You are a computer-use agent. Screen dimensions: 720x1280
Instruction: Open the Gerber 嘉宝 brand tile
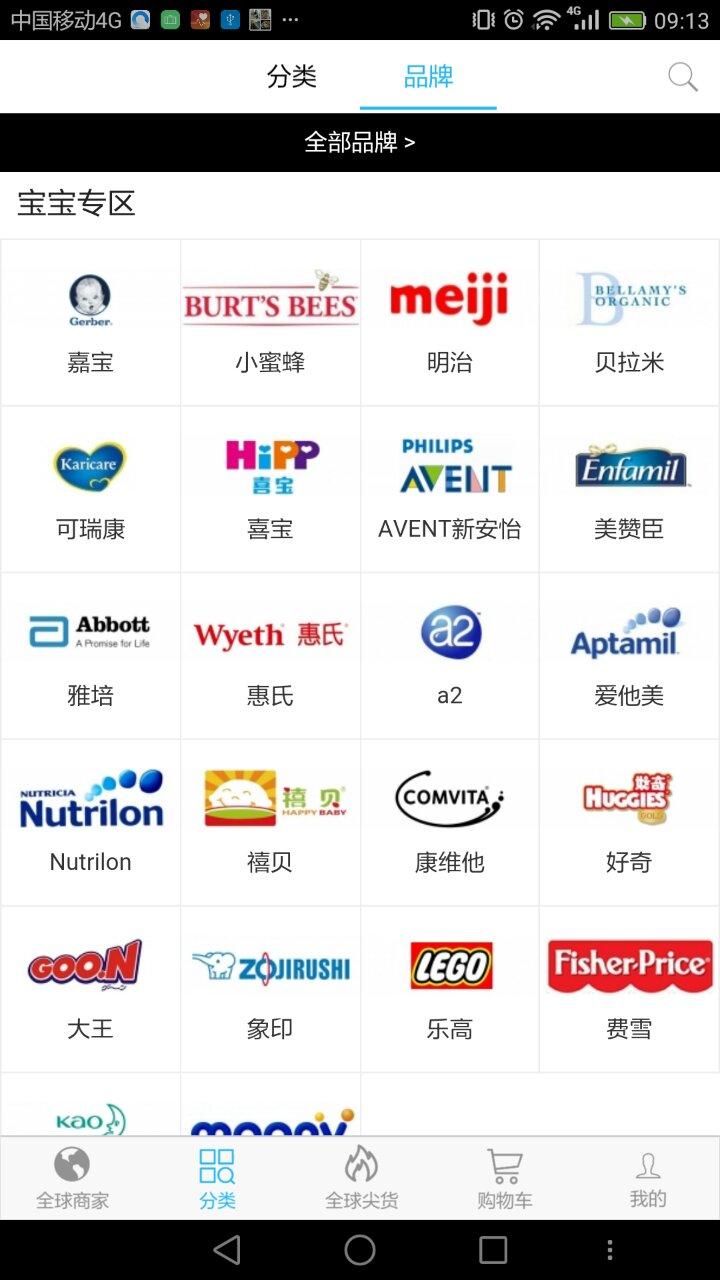click(x=90, y=322)
